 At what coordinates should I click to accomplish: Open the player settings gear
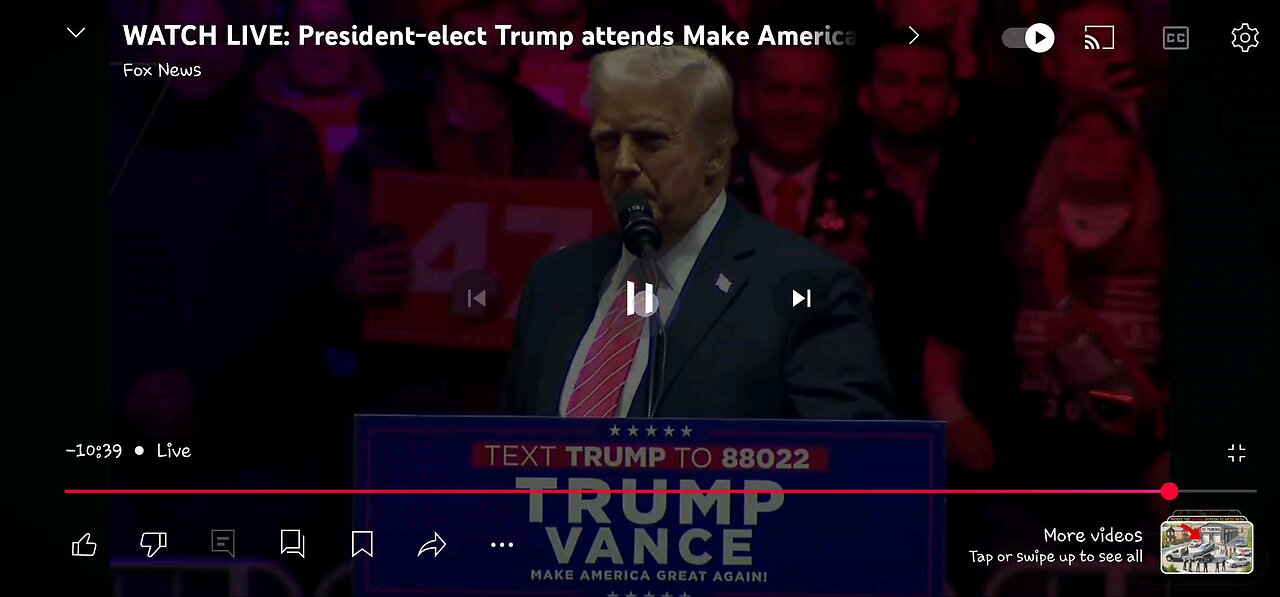coord(1244,38)
